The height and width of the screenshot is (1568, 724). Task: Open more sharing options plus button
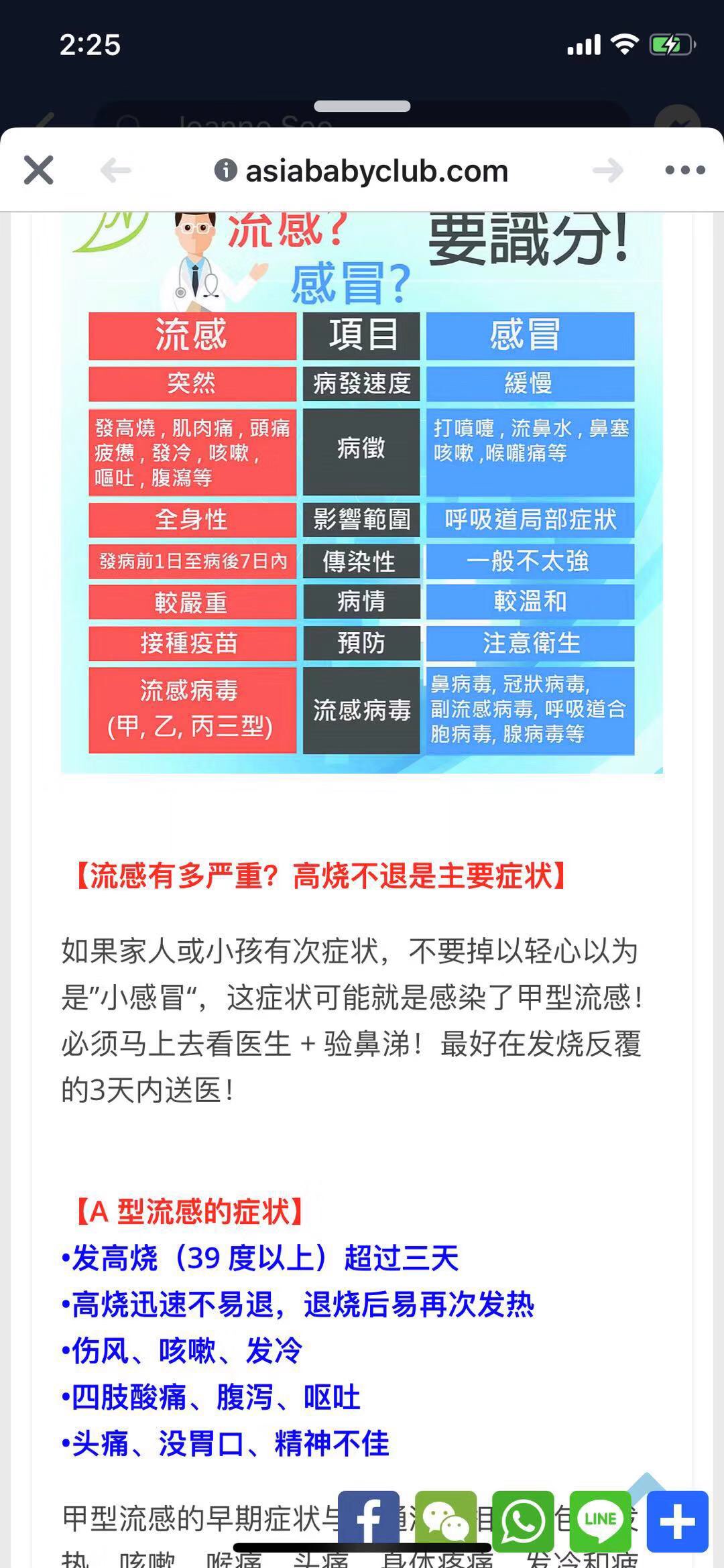click(x=677, y=1521)
